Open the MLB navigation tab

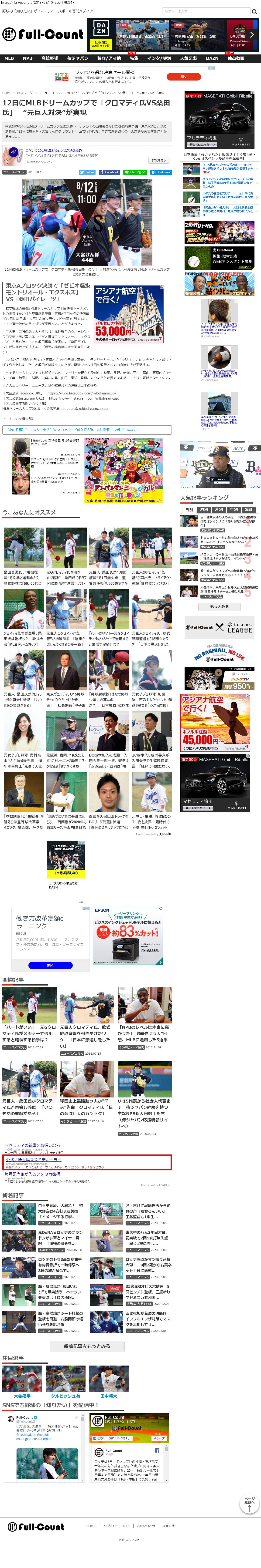(9, 58)
